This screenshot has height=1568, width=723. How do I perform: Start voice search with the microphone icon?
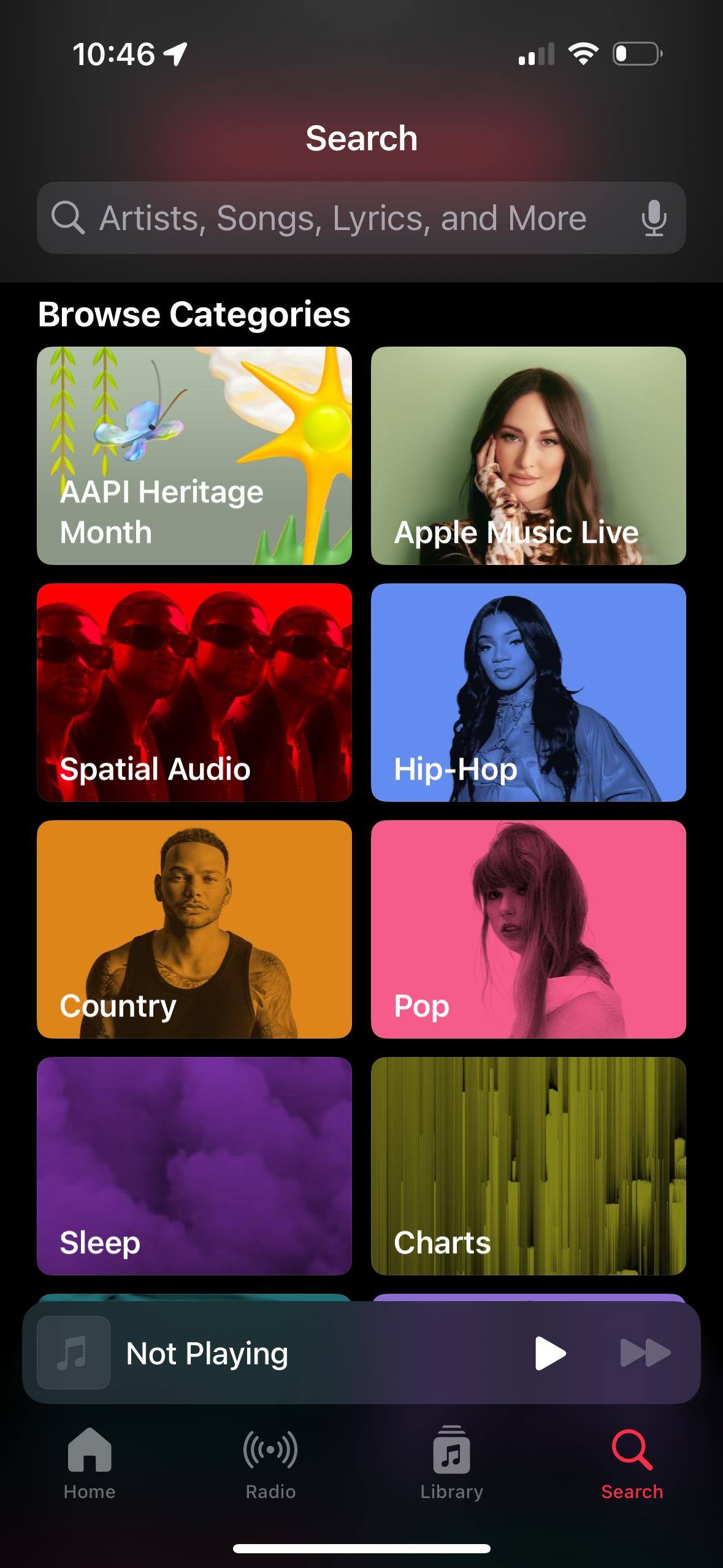click(x=654, y=218)
